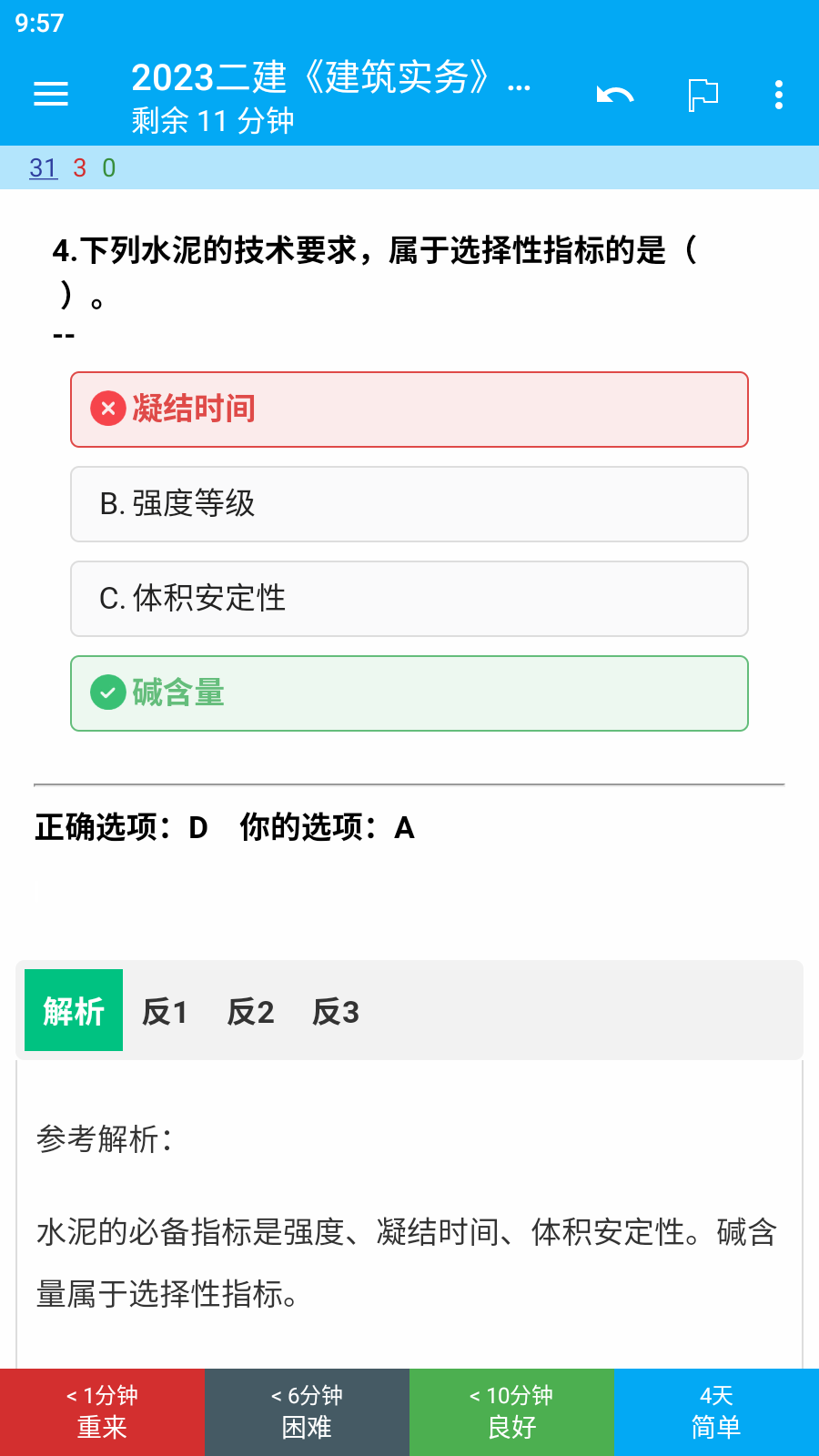Open the 反2 tab

click(251, 1011)
